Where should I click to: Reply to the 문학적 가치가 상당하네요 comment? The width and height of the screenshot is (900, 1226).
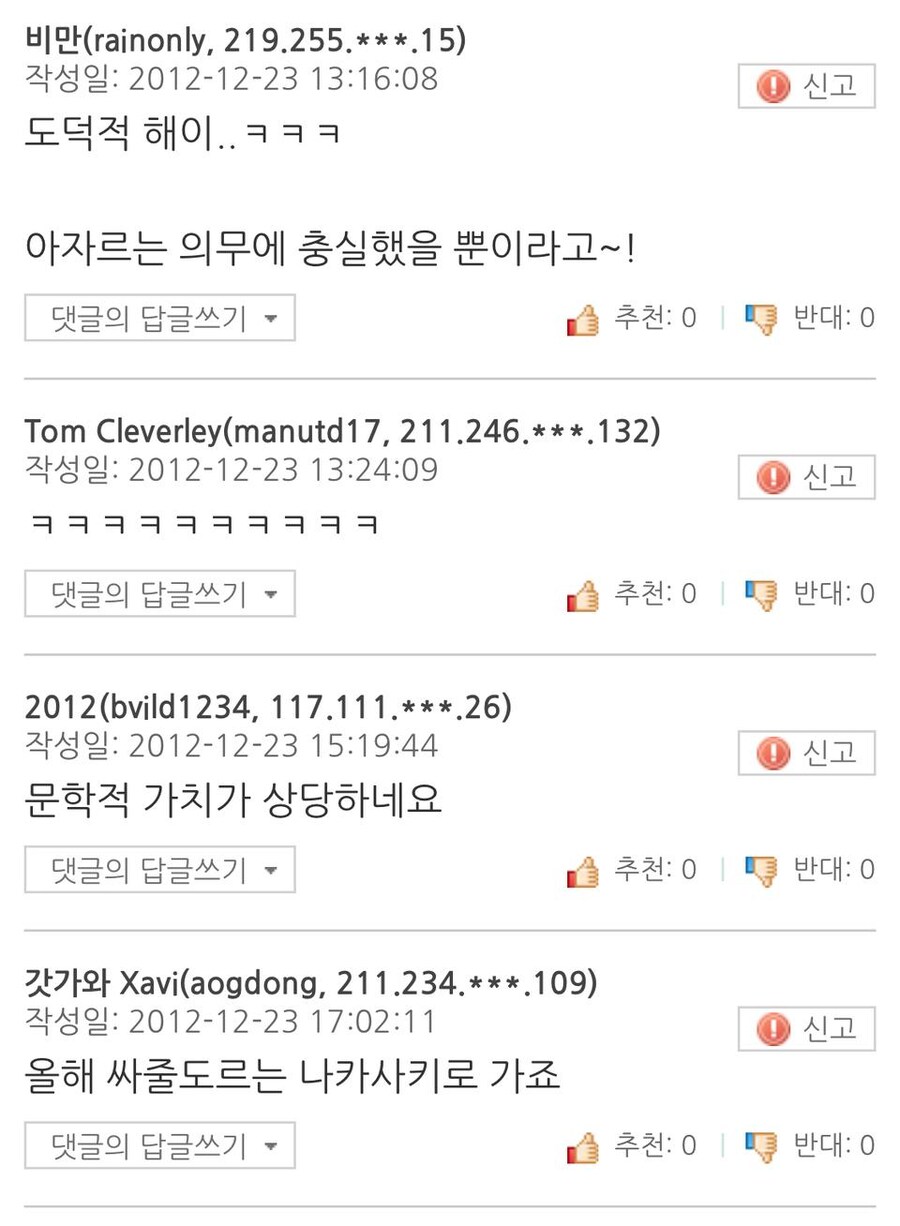click(160, 871)
